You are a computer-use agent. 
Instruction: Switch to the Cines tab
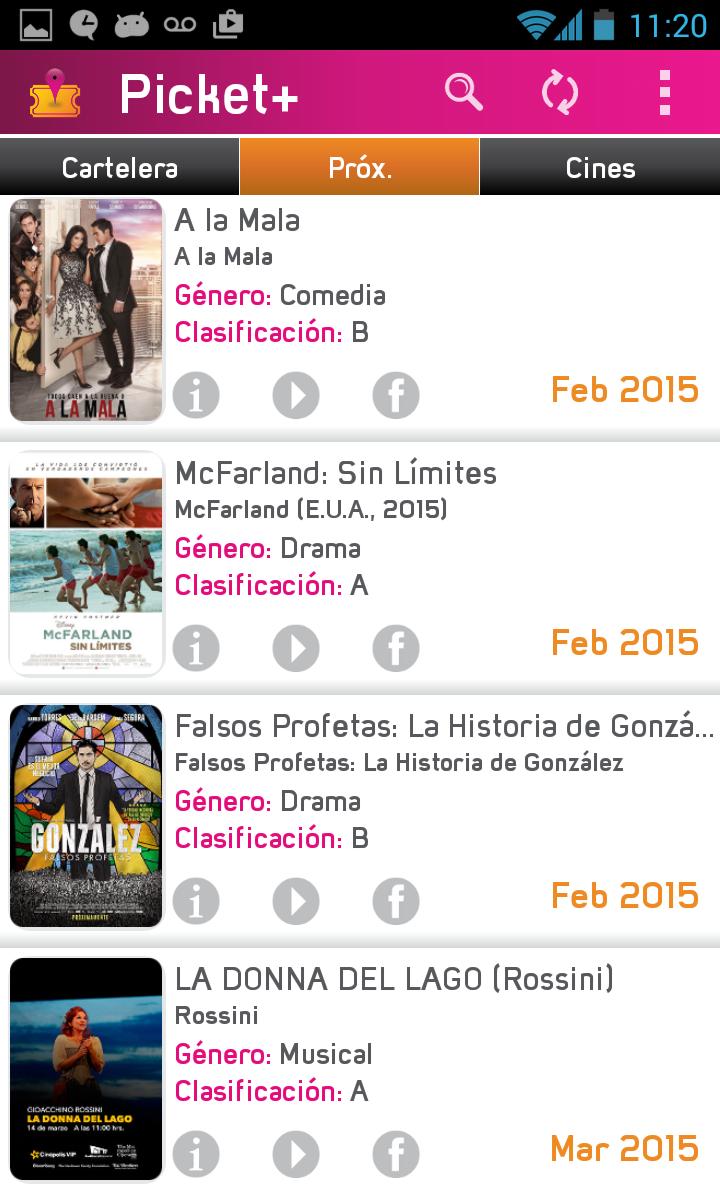click(600, 167)
